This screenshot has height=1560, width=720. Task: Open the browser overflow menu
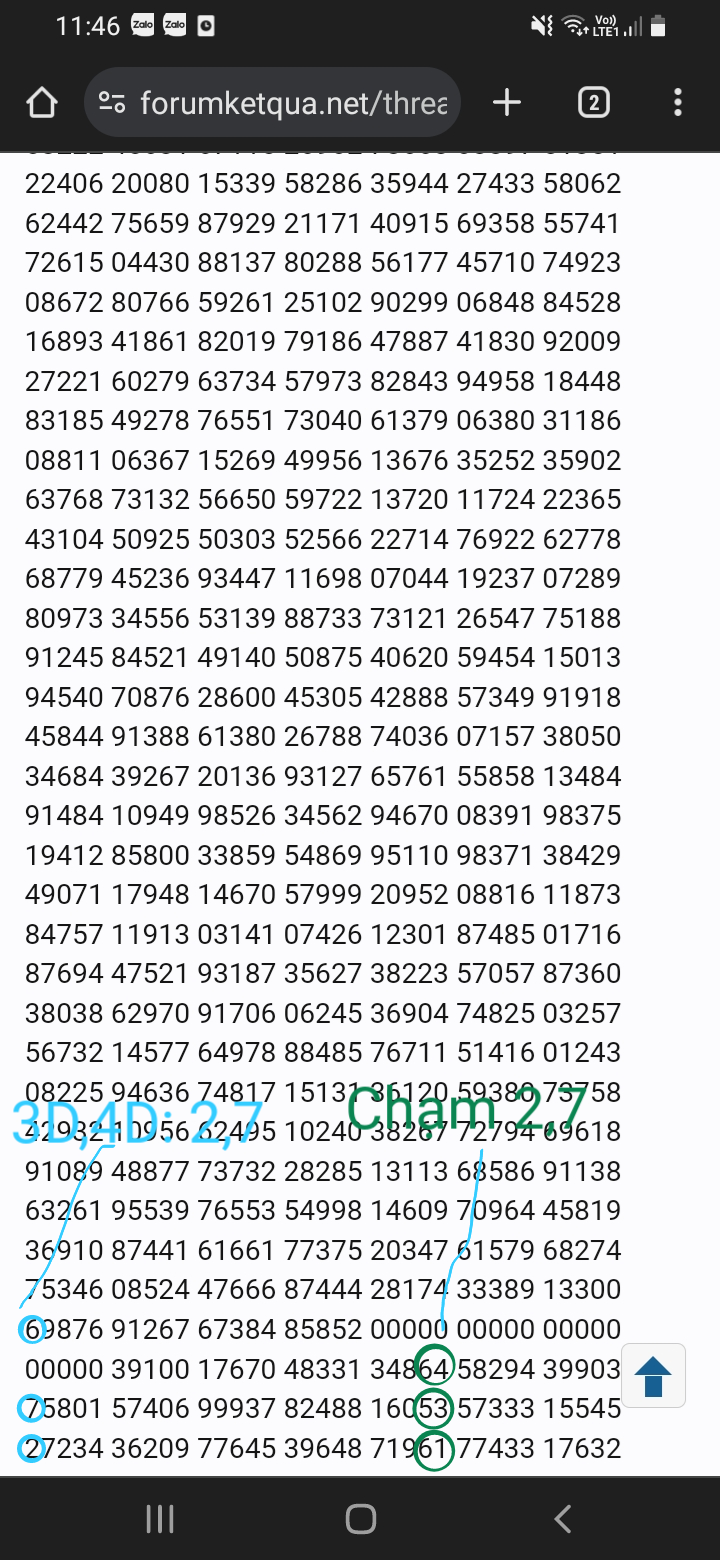pos(678,102)
